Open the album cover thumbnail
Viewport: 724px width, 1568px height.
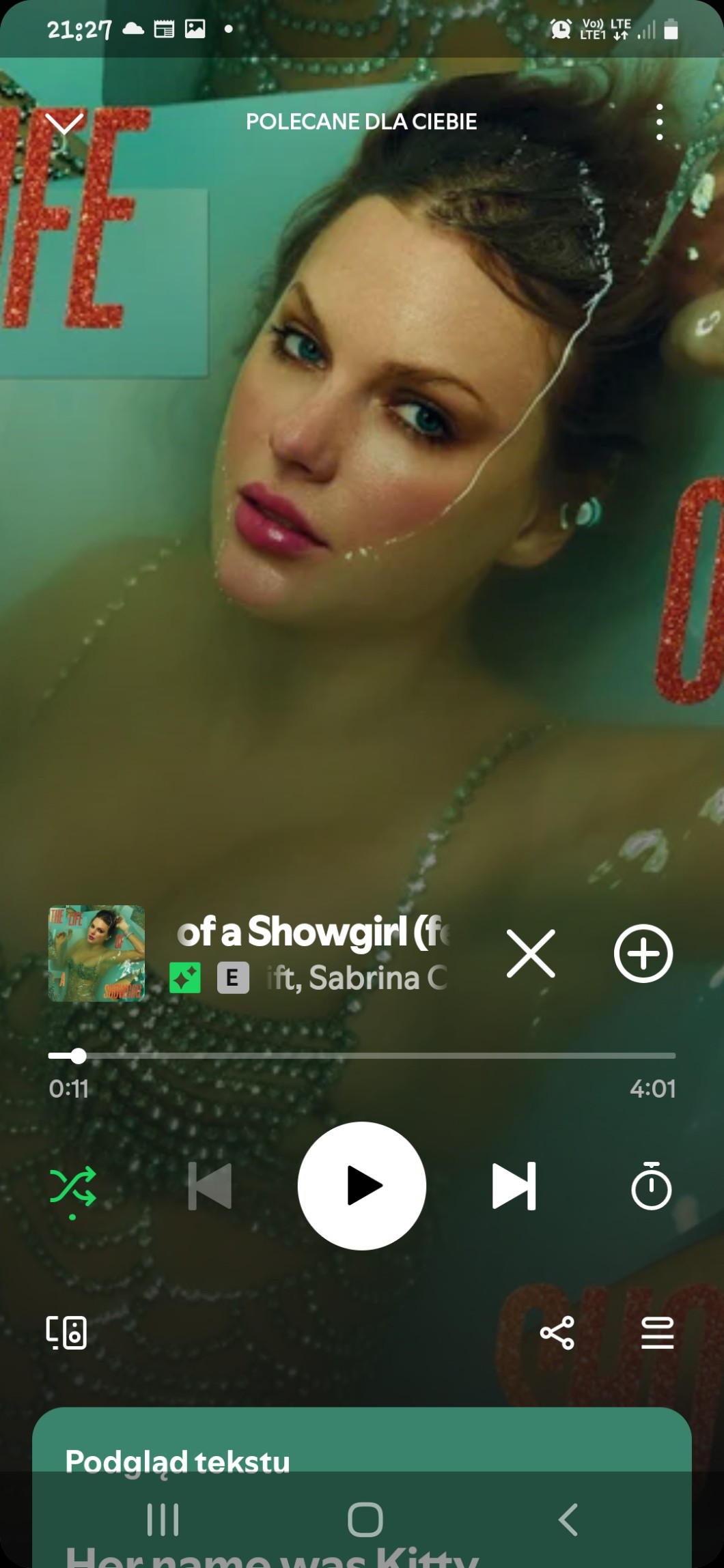[96, 953]
